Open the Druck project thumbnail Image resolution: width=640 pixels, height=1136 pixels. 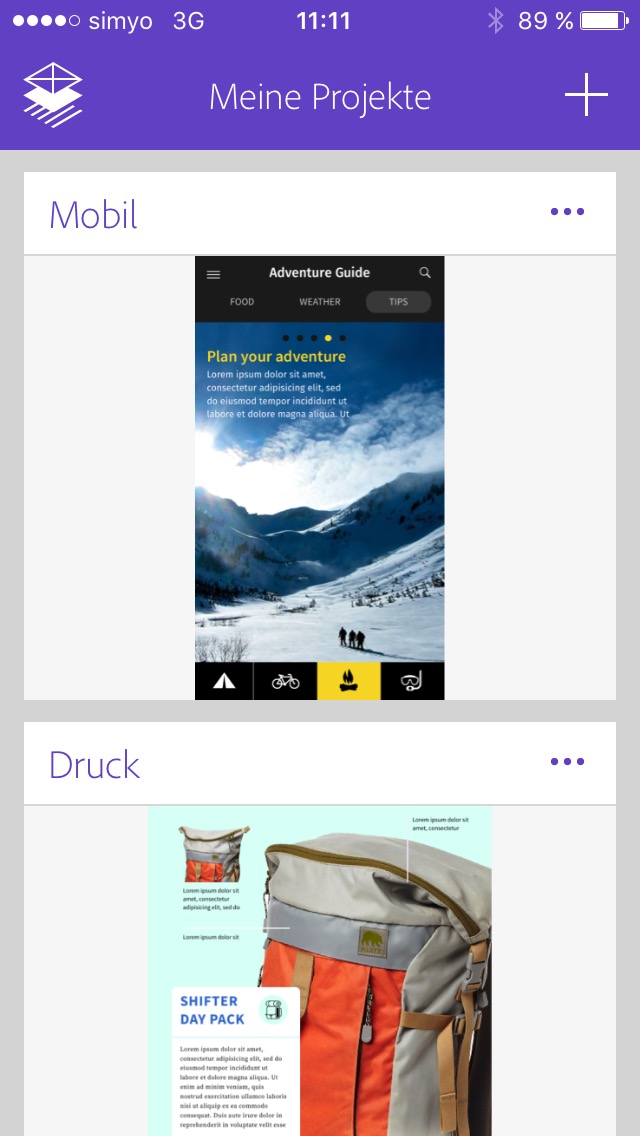[320, 971]
